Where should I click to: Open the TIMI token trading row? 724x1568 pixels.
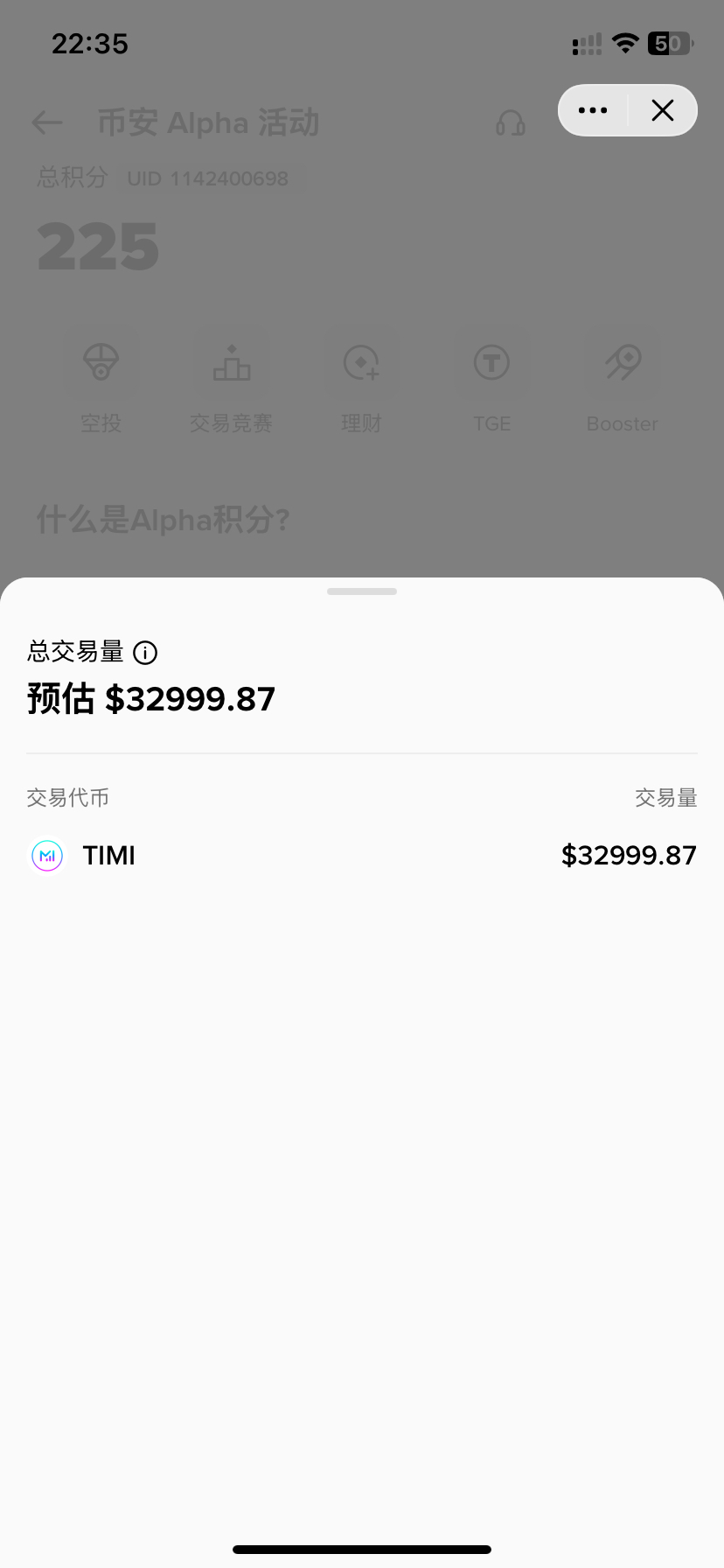point(362,856)
